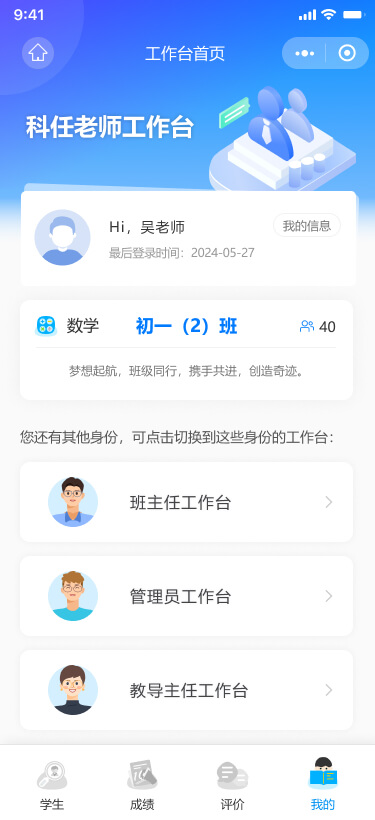Tap the home icon in the header
The width and height of the screenshot is (375, 820).
38,53
